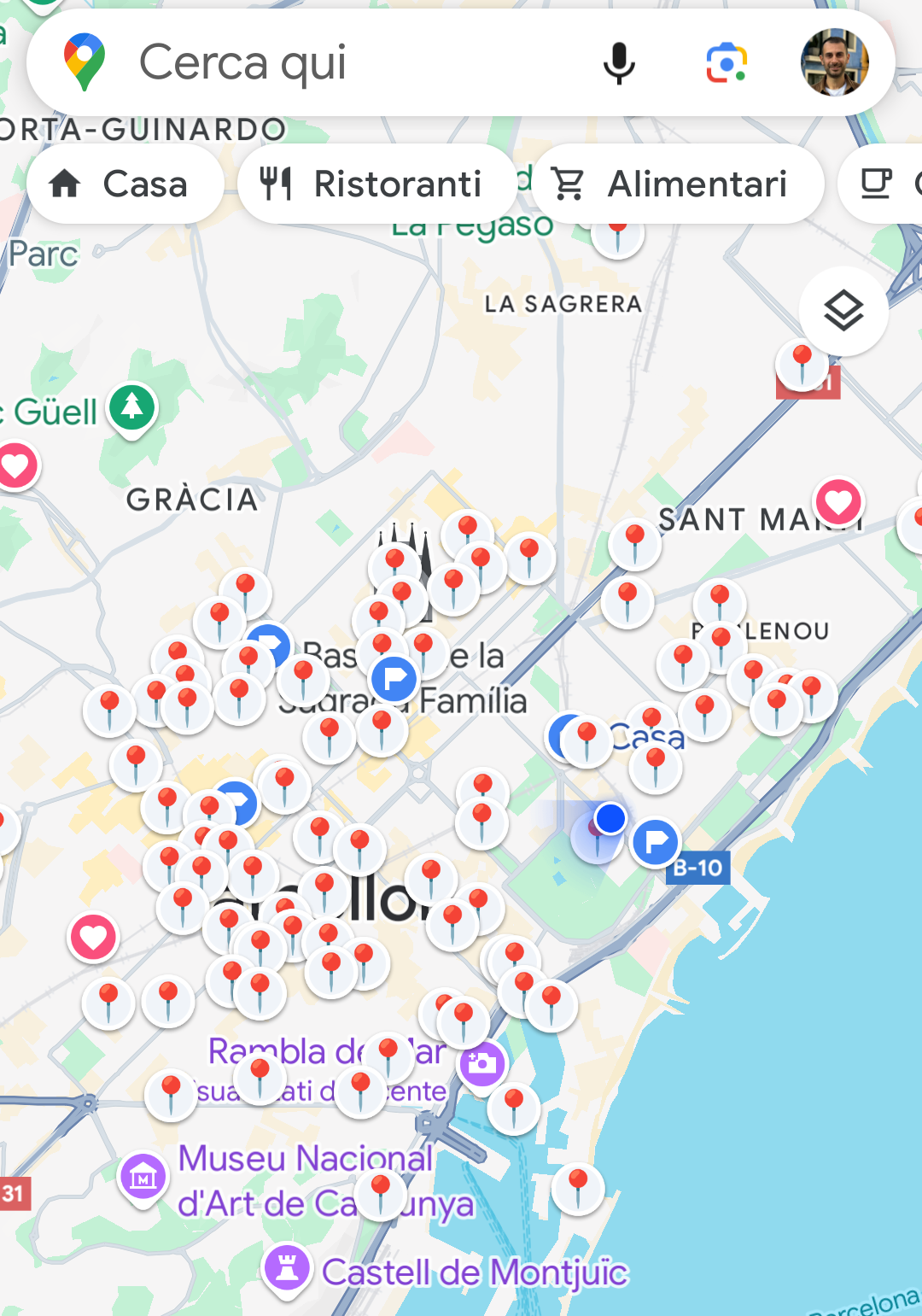This screenshot has width=922, height=1316.
Task: Open Google Lens camera search
Action: 727,63
